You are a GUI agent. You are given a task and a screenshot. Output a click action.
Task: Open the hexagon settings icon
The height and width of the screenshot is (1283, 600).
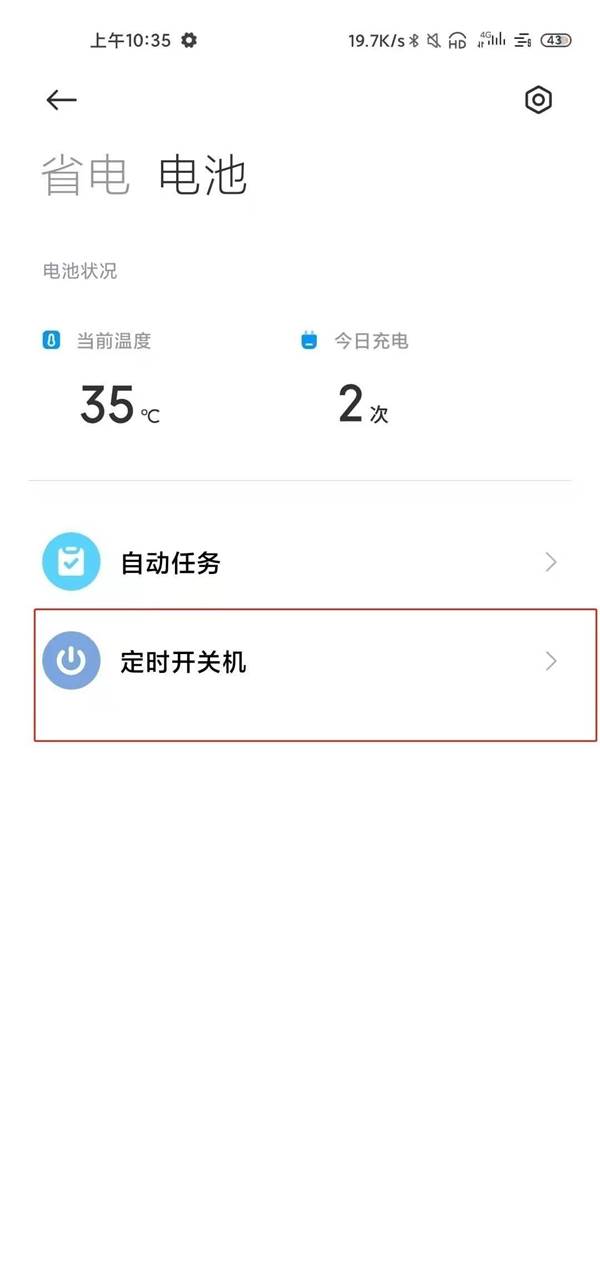538,100
